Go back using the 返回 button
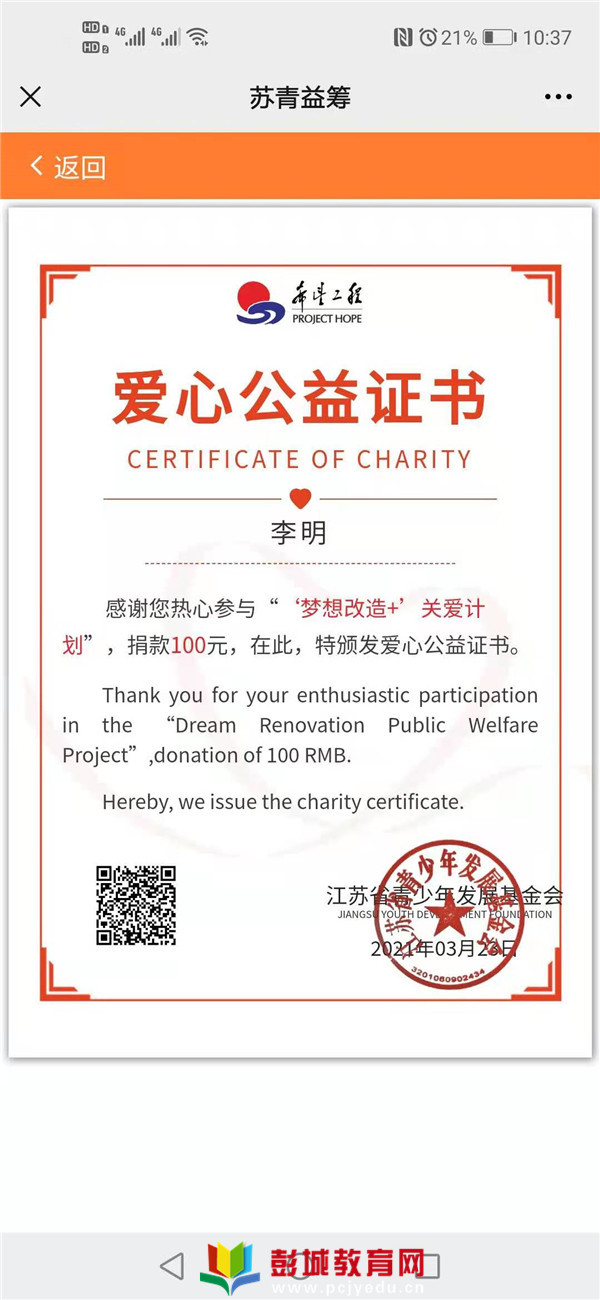 pos(68,166)
